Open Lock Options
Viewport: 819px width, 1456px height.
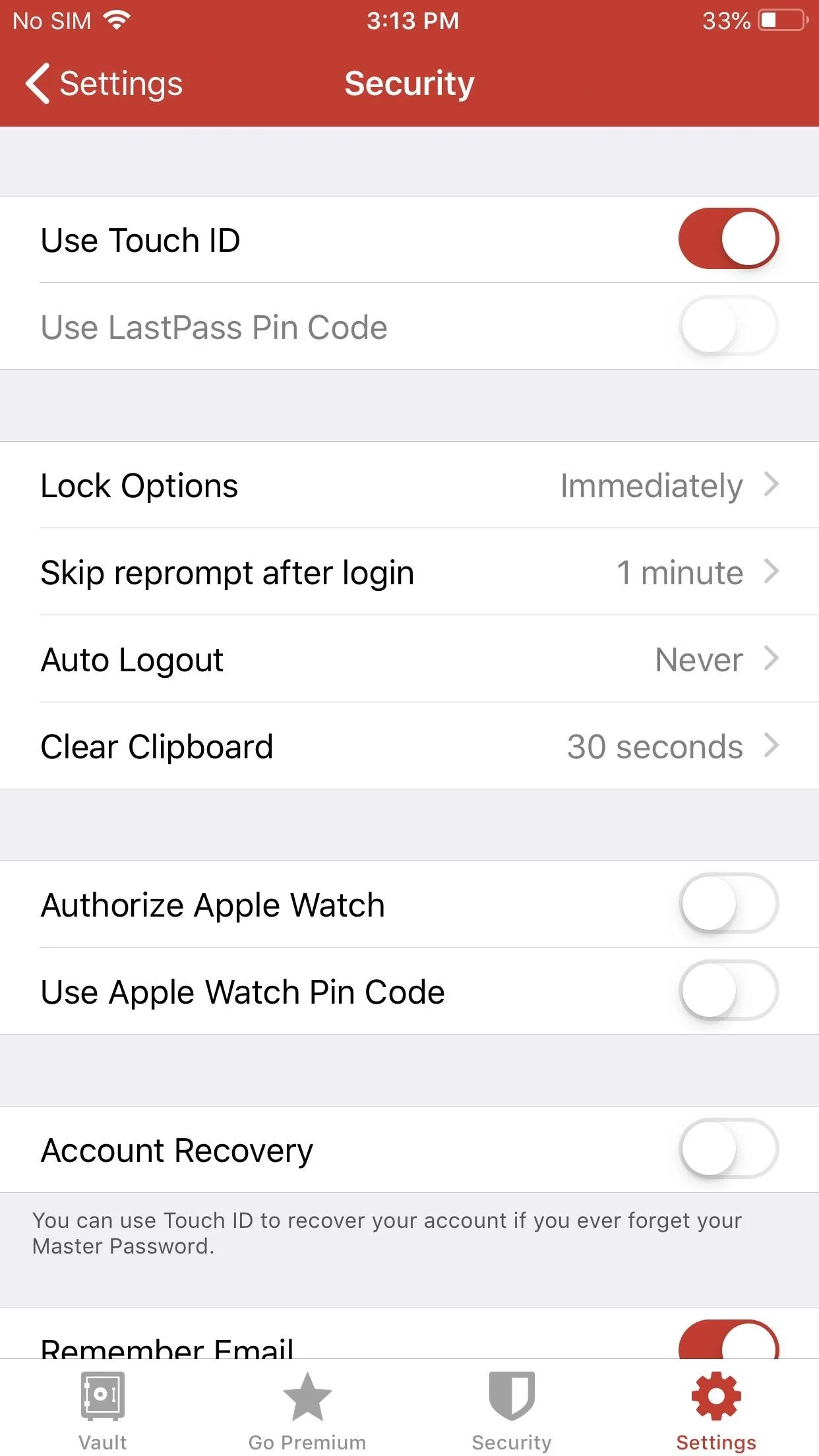pos(409,485)
